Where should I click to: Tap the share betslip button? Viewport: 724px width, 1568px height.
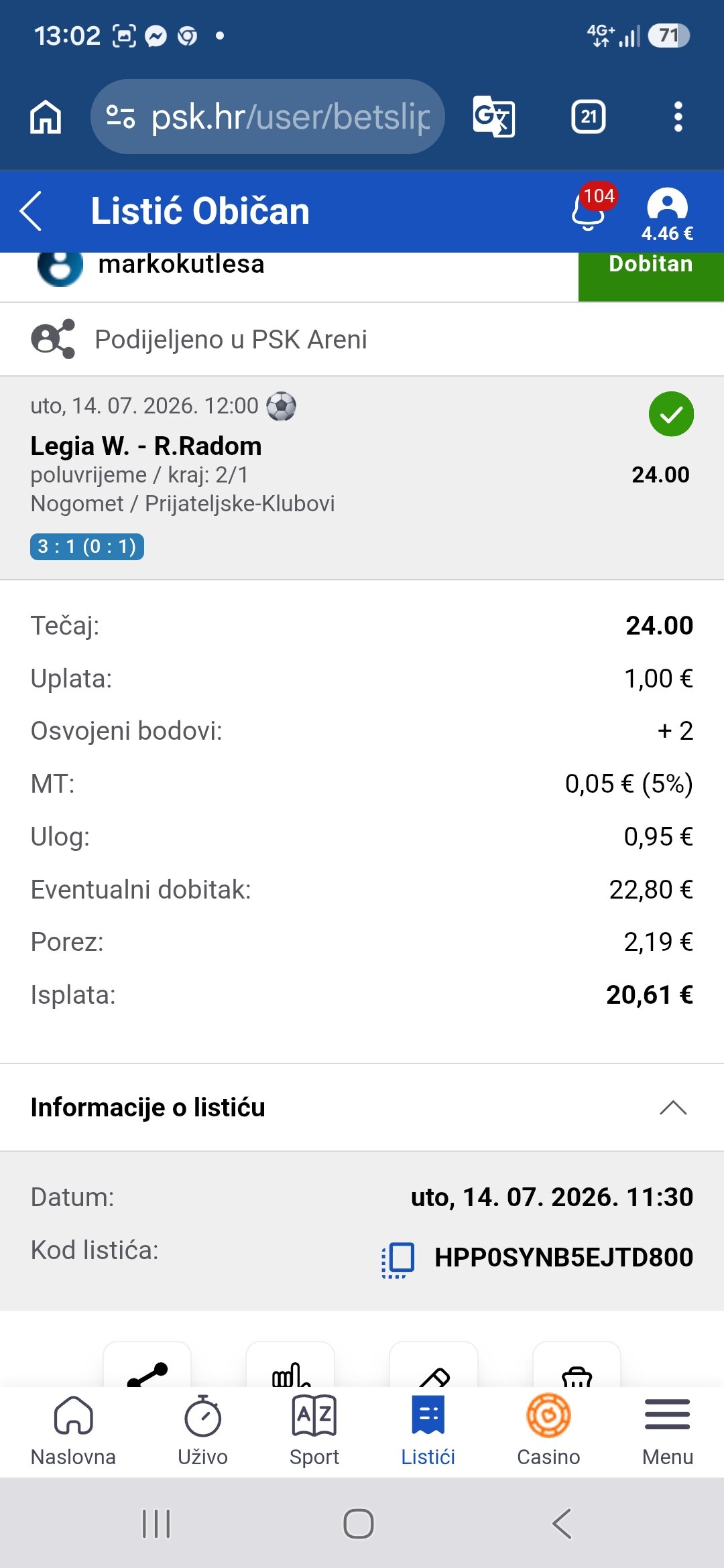147,1365
